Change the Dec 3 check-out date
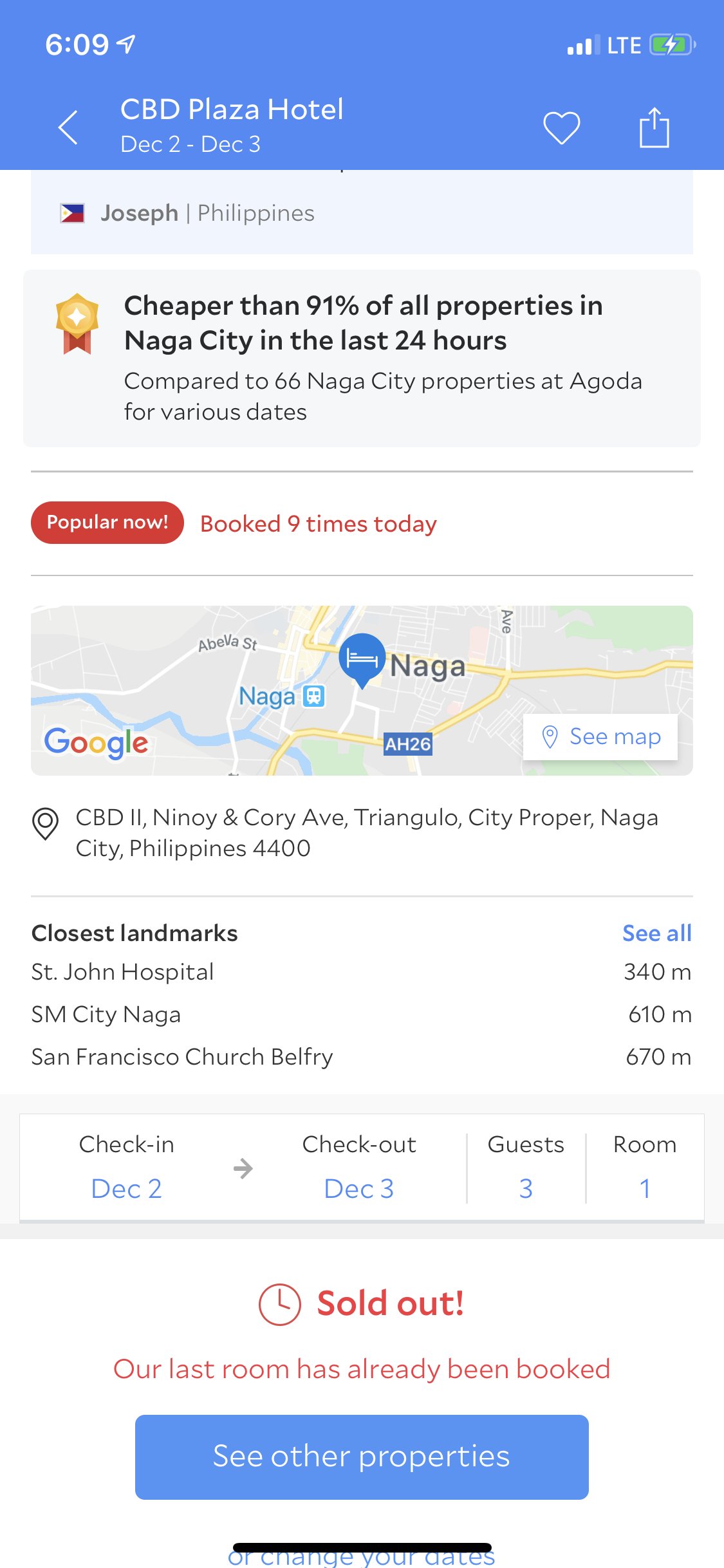This screenshot has width=724, height=1568. 359,1188
